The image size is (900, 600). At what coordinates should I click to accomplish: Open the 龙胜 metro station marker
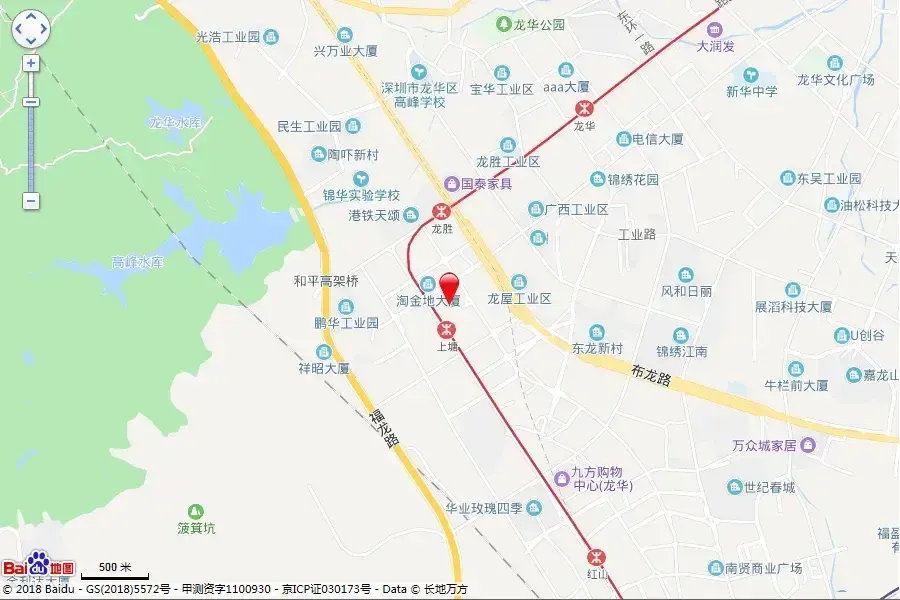pos(441,211)
